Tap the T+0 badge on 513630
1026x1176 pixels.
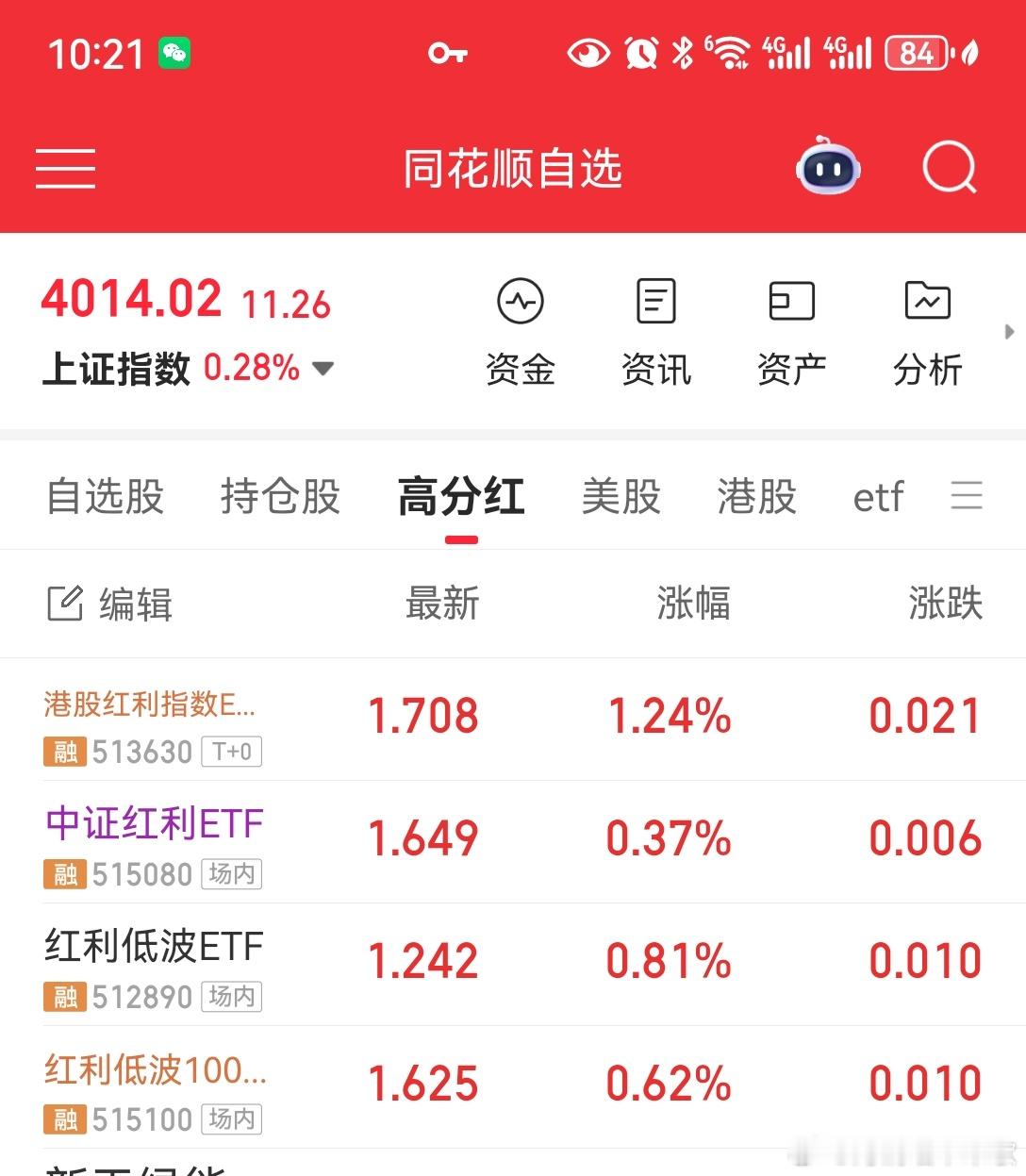coord(232,752)
